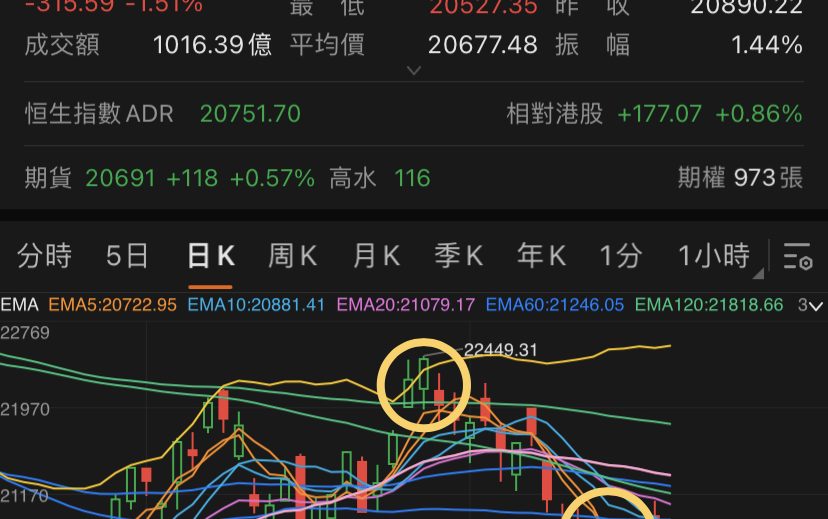Open chart settings icon

click(x=797, y=257)
